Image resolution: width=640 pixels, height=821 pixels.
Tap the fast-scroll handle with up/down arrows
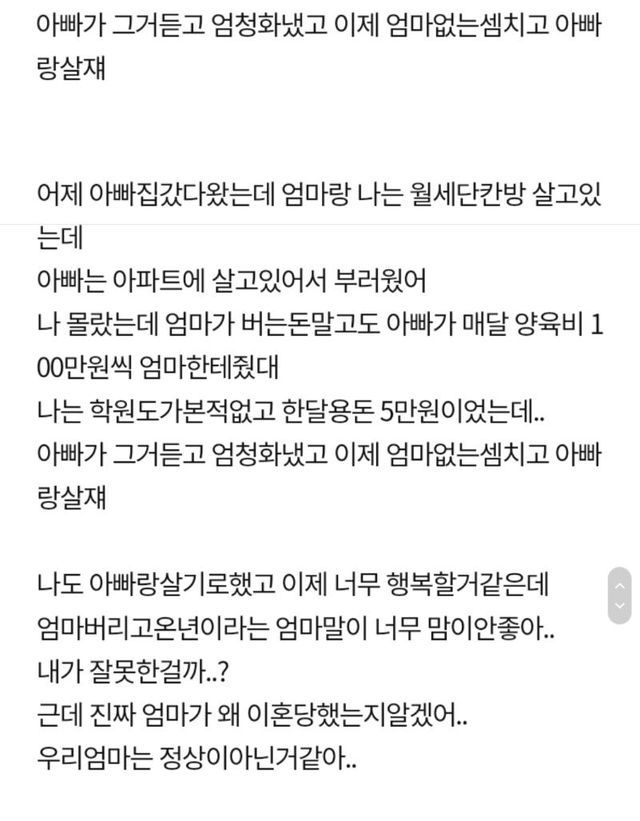pyautogui.click(x=619, y=594)
